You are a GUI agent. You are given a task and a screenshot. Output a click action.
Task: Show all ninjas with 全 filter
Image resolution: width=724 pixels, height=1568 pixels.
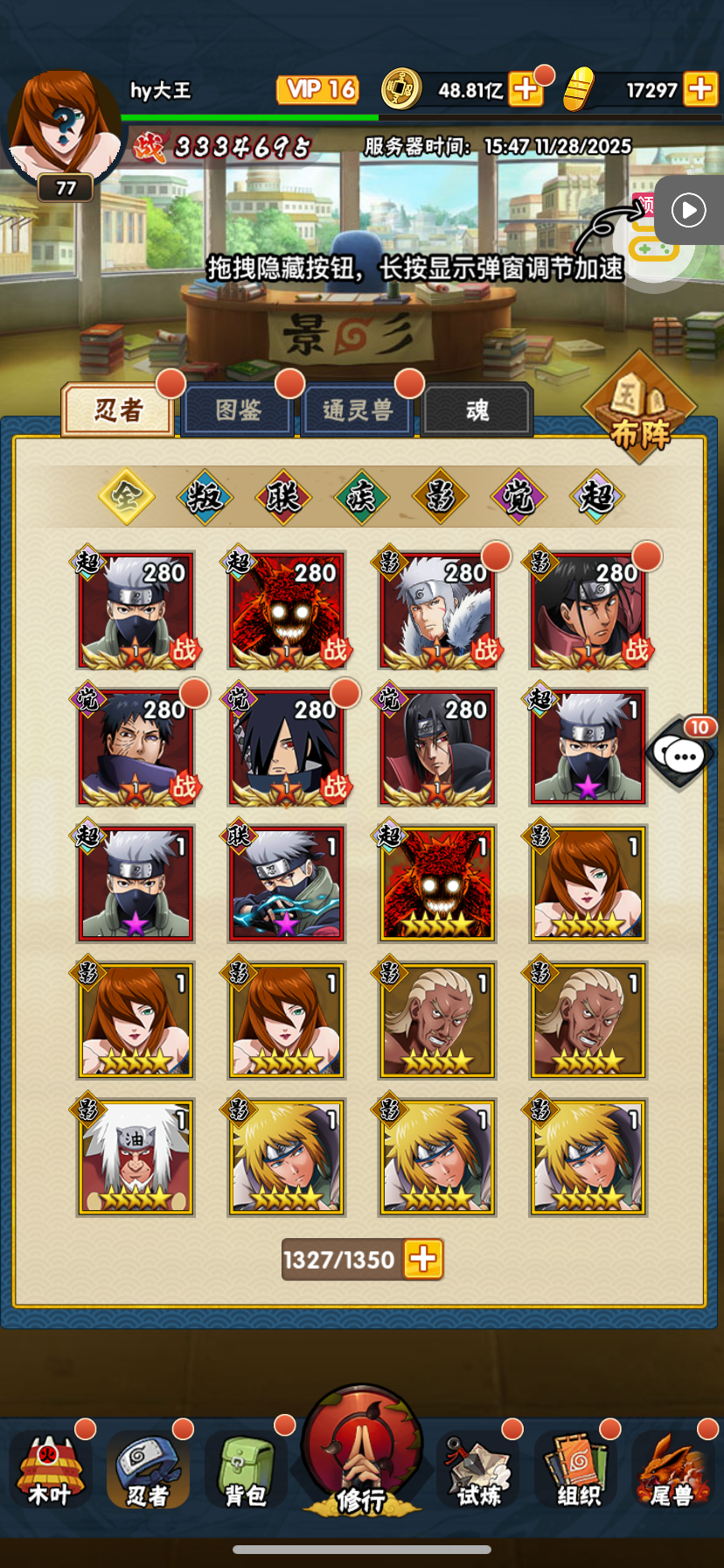[127, 497]
